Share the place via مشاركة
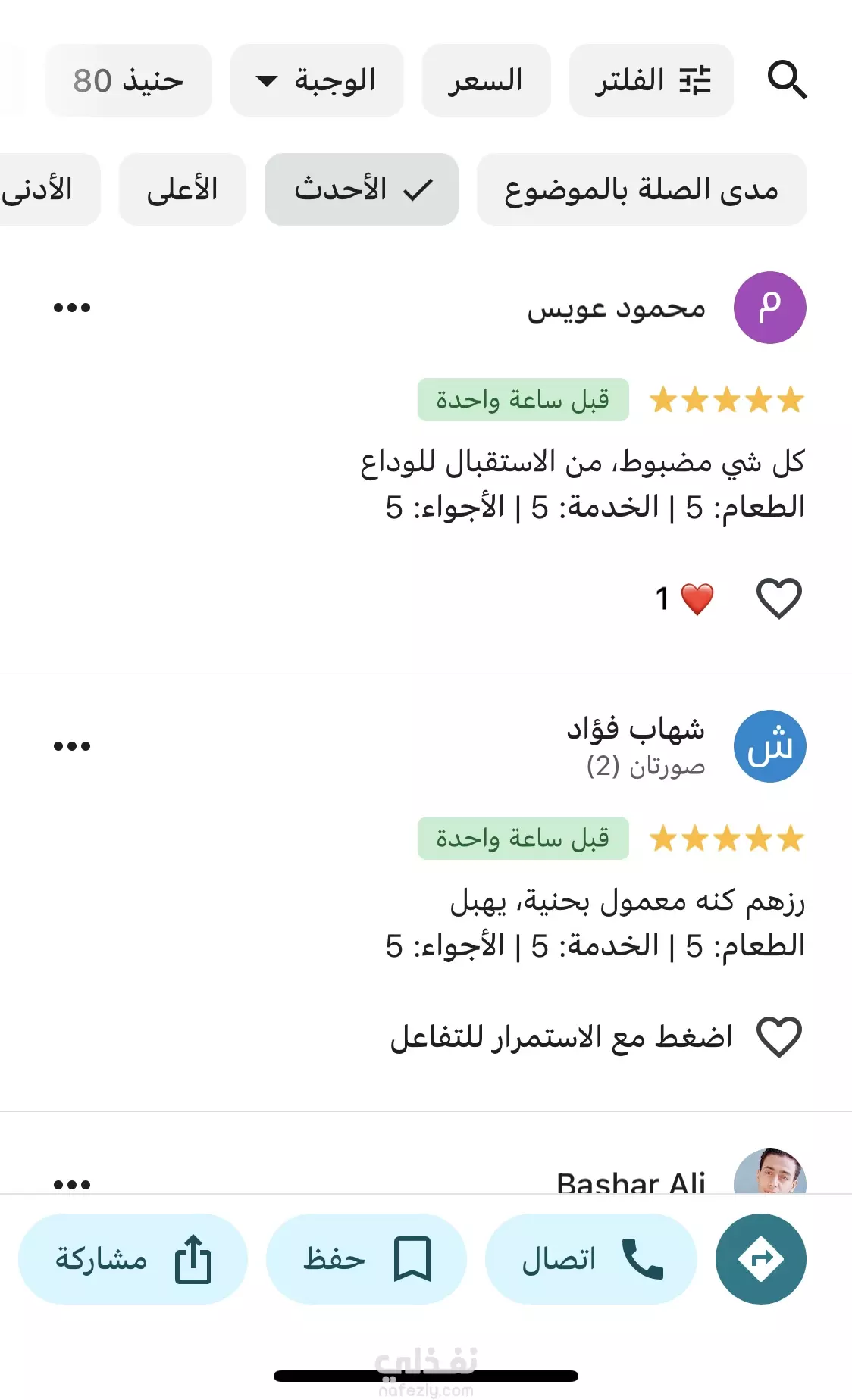This screenshot has width=852, height=1400. tap(133, 1259)
